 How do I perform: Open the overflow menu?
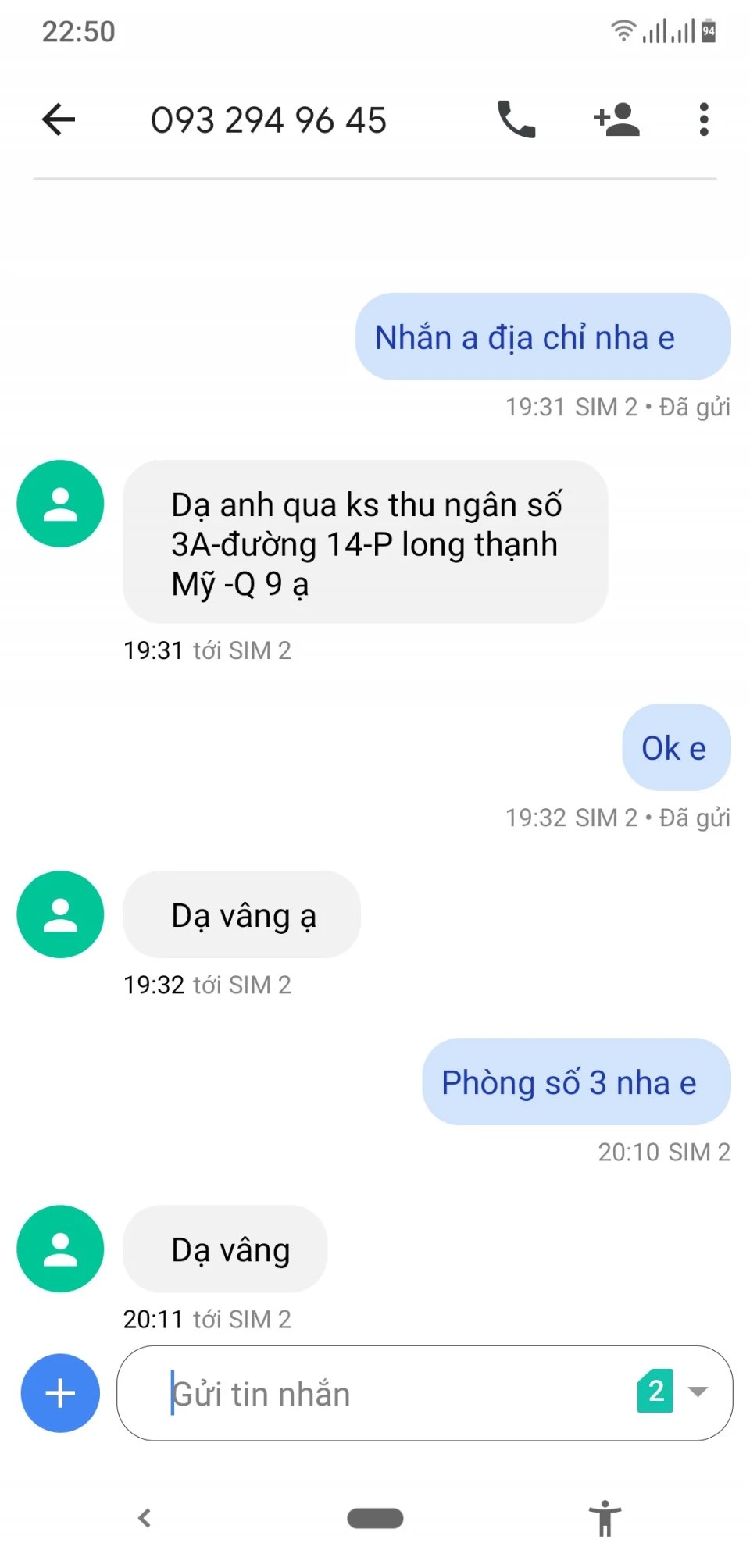pos(704,119)
